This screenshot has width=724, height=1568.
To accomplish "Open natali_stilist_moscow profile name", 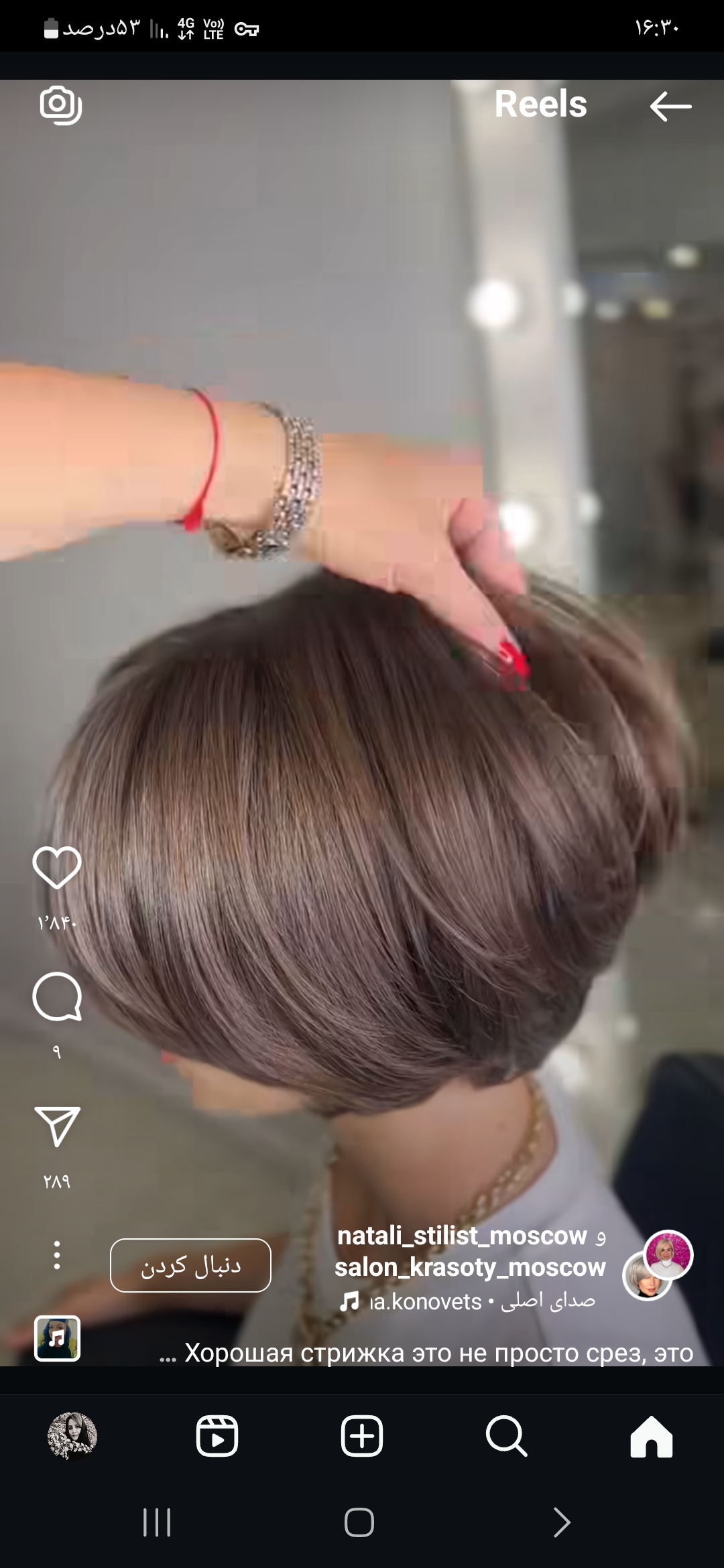I will (x=462, y=1236).
